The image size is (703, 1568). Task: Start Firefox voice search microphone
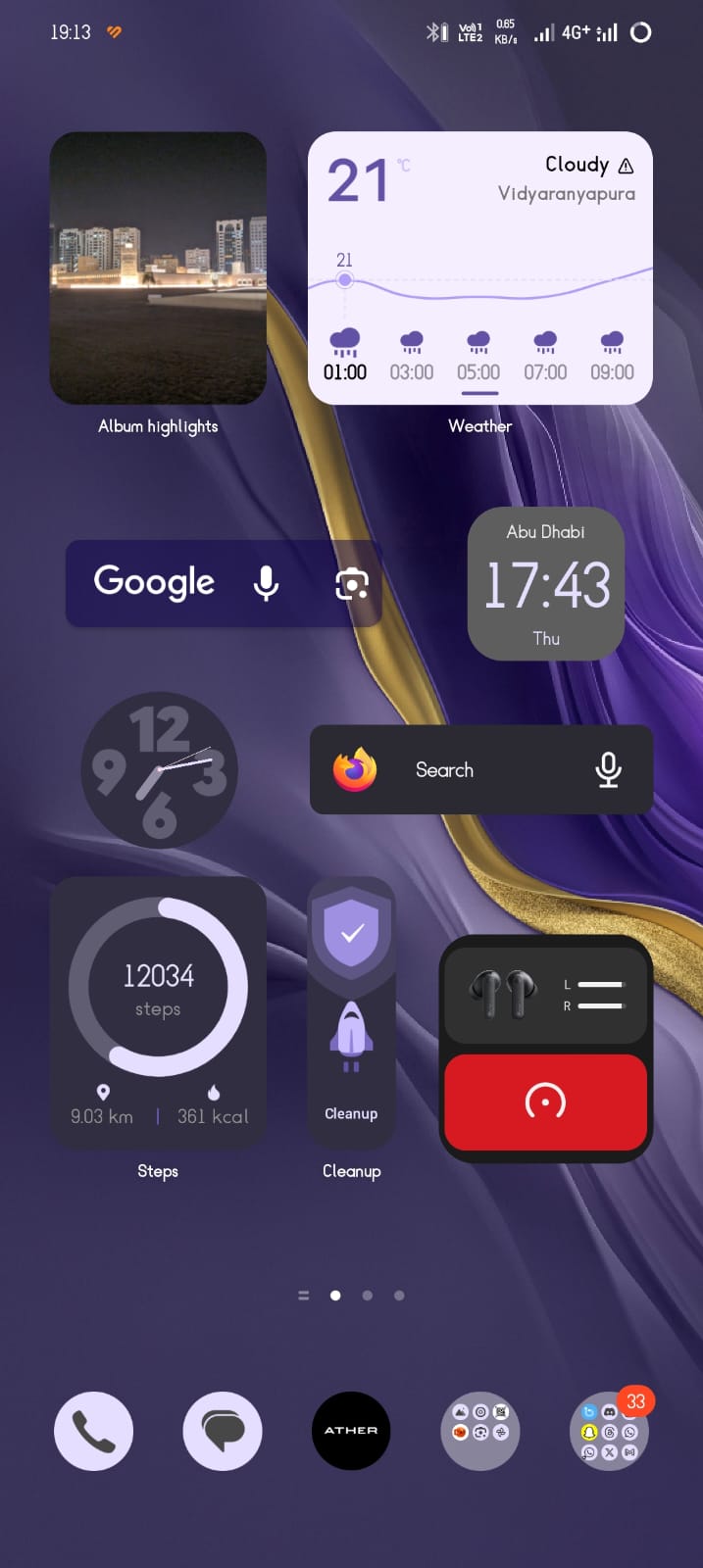click(608, 770)
